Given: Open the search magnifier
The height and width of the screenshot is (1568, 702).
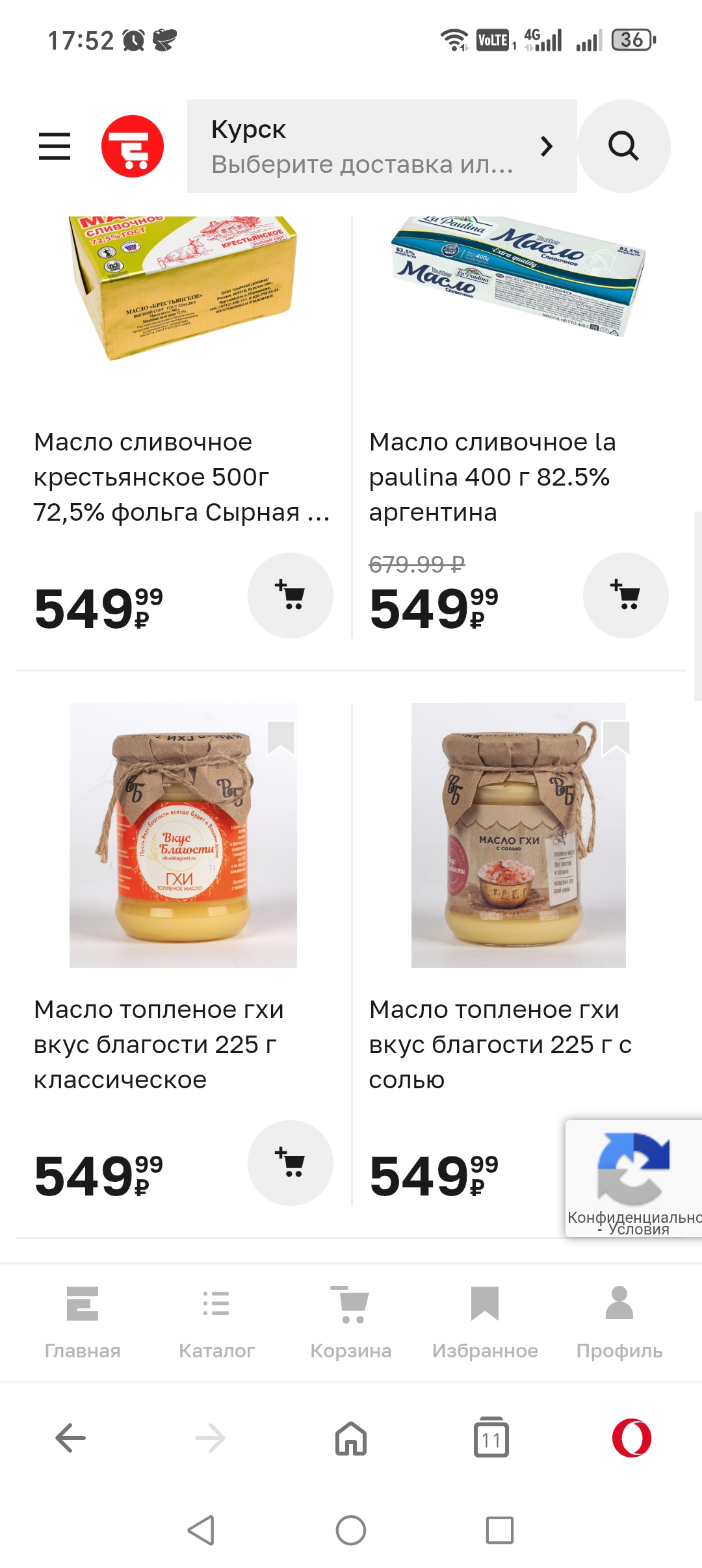Looking at the screenshot, I should click(623, 146).
